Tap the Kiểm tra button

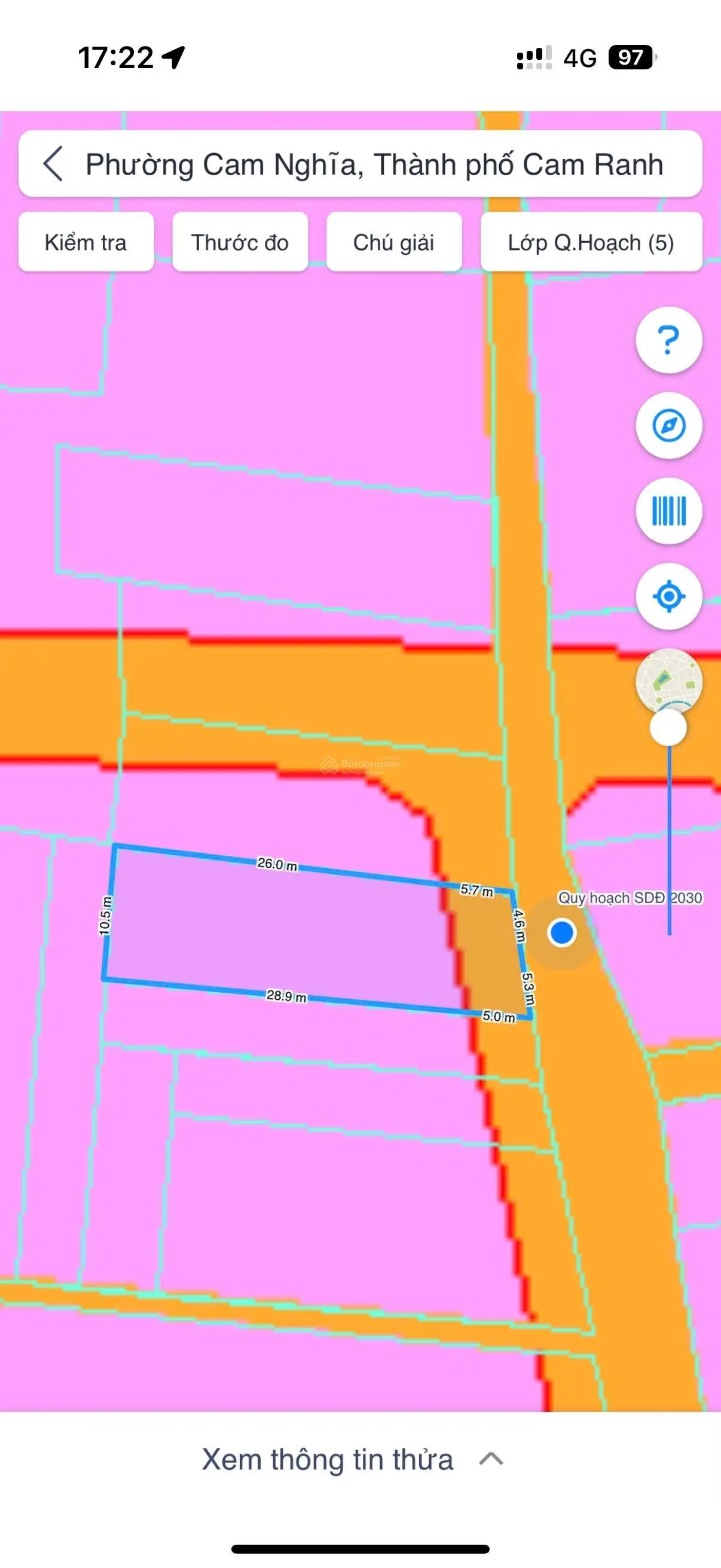(85, 242)
